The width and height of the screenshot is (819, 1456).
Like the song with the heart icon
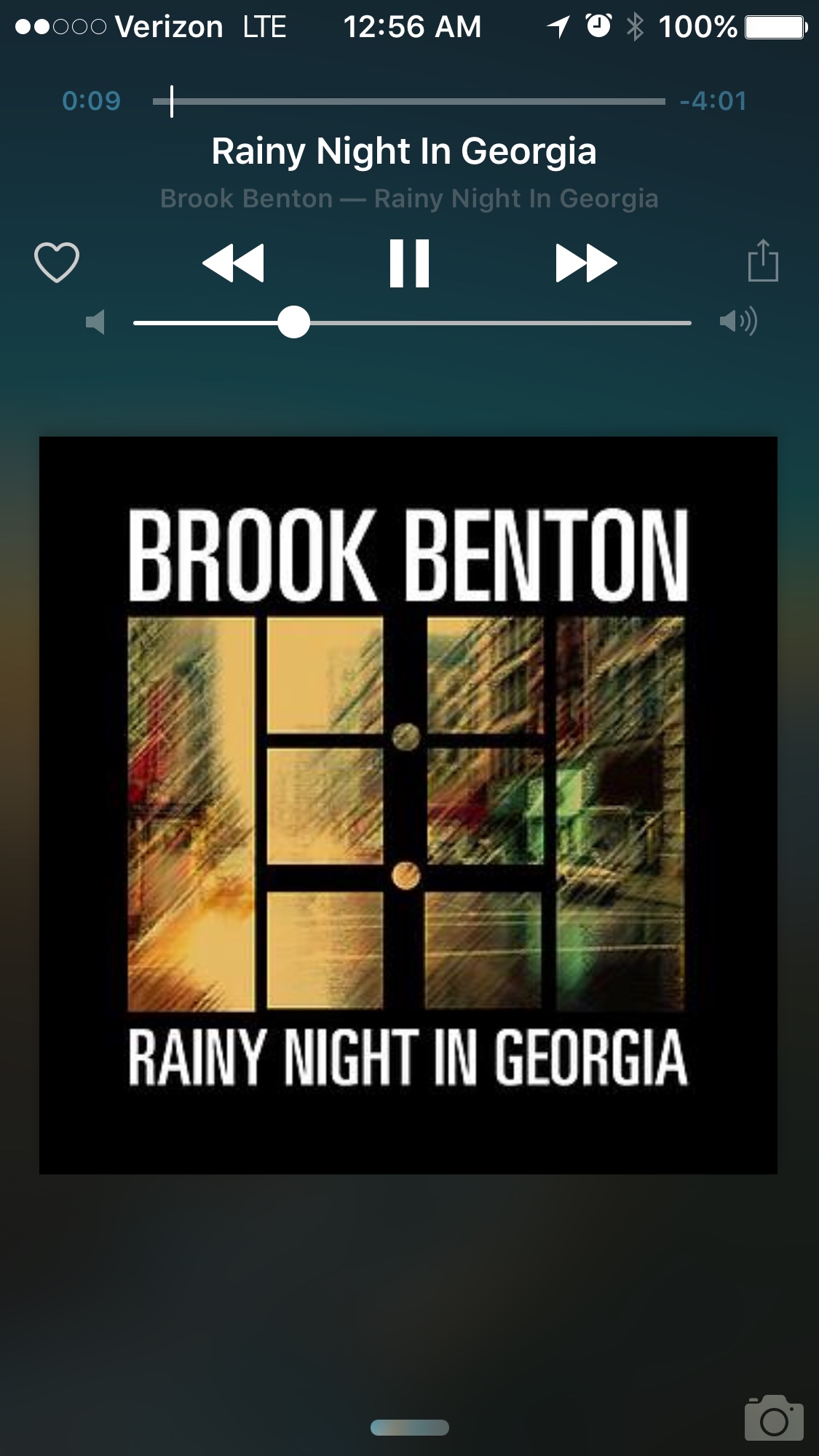(57, 262)
